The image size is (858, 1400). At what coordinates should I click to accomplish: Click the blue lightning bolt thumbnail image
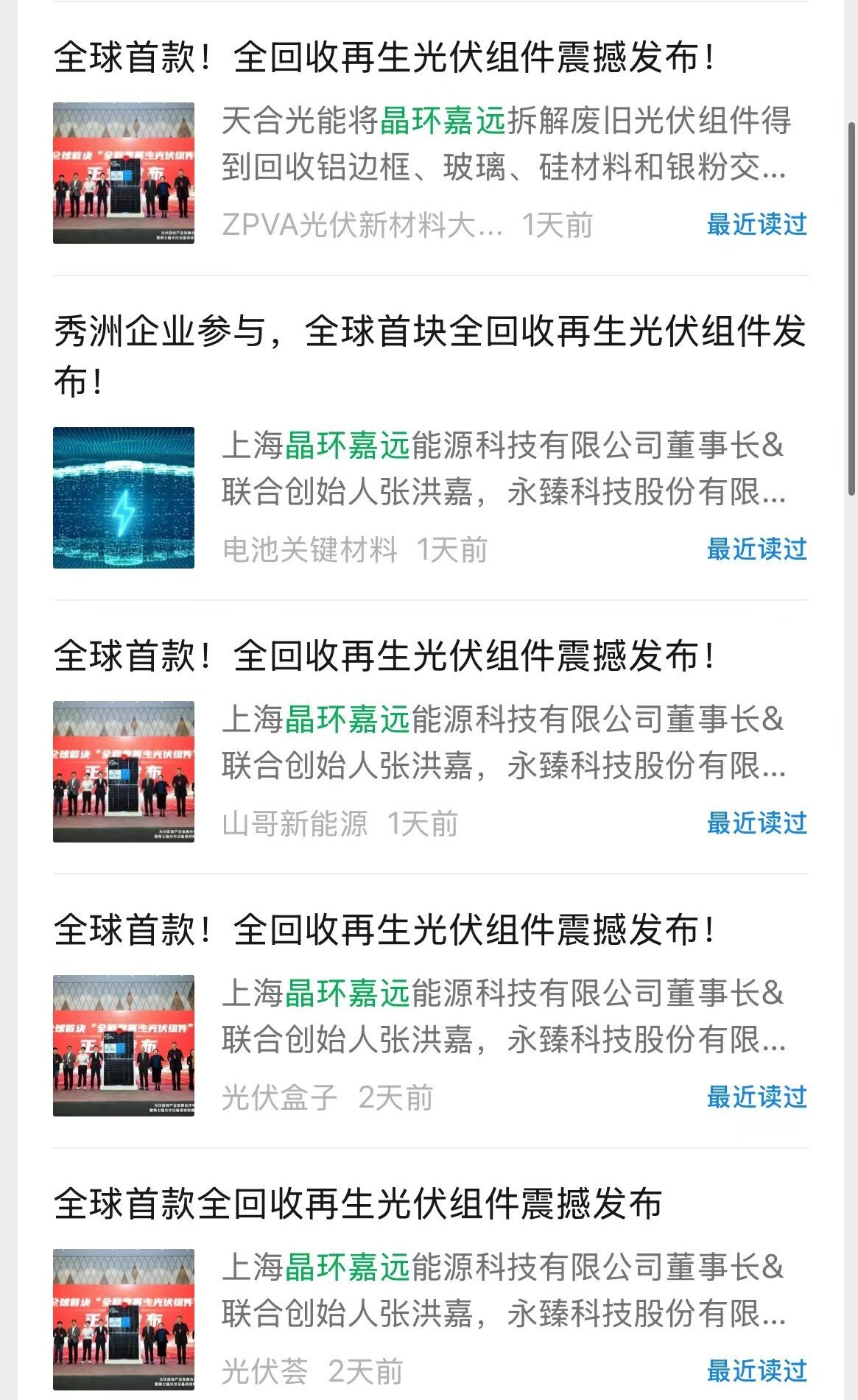[x=125, y=499]
